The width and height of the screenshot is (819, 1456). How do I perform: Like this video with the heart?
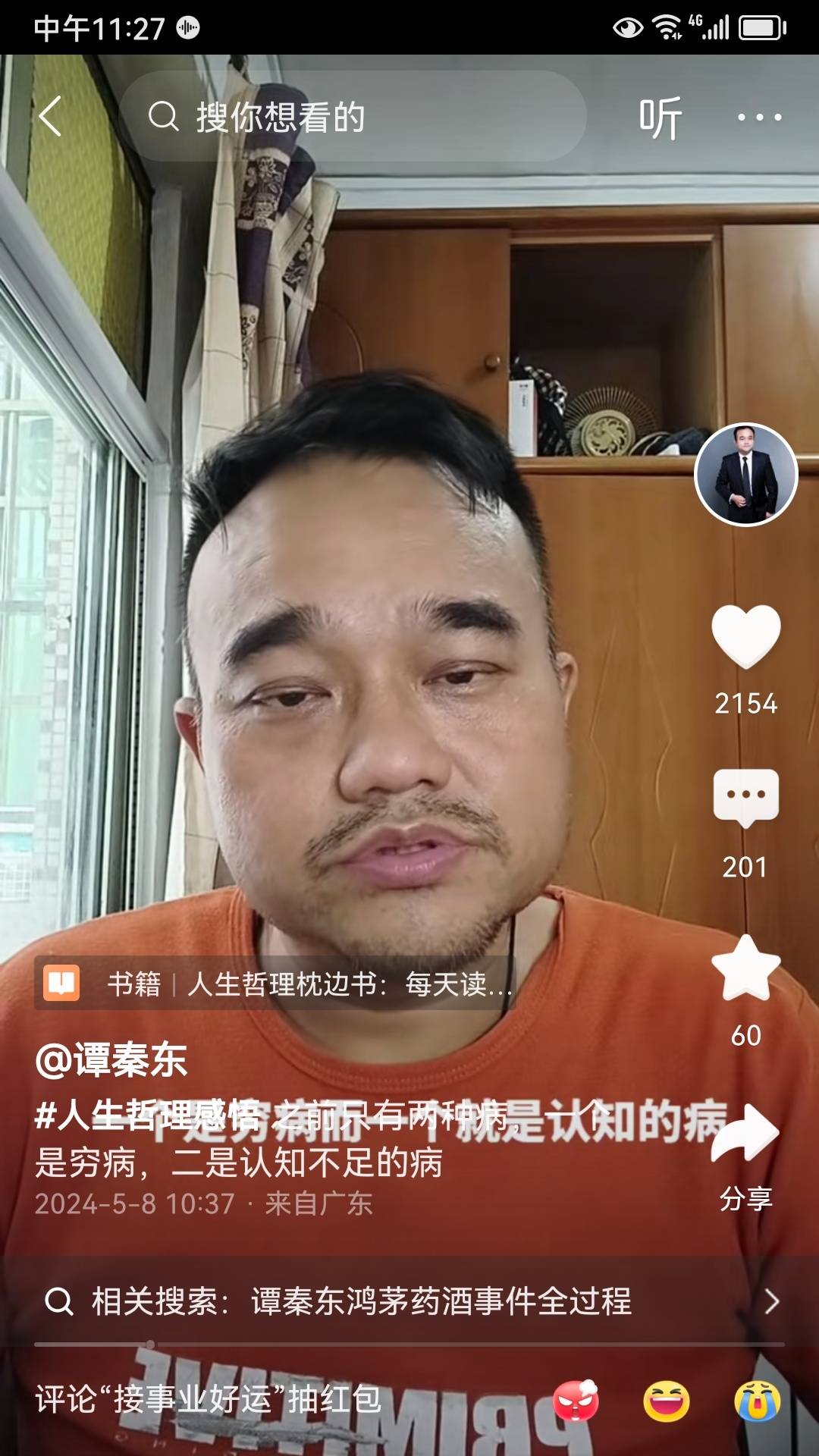click(x=745, y=635)
